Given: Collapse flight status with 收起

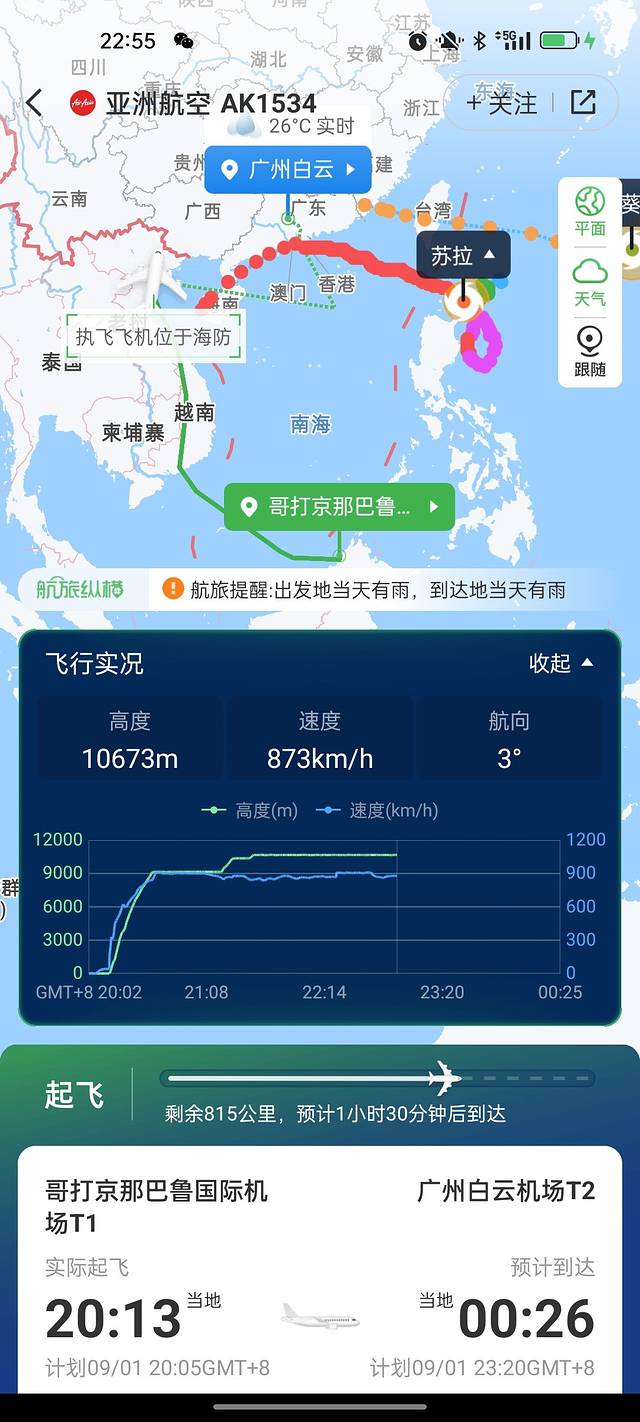Looking at the screenshot, I should pyautogui.click(x=561, y=663).
